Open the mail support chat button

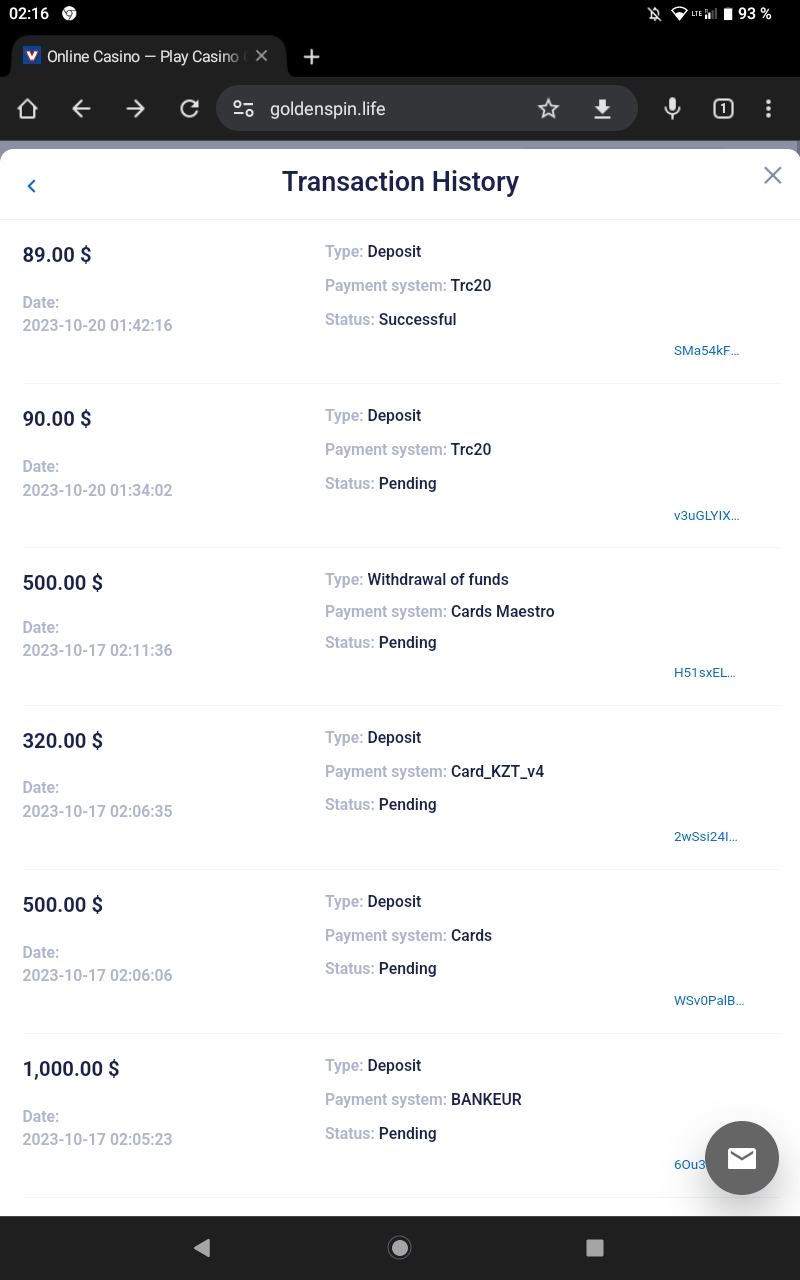741,1158
